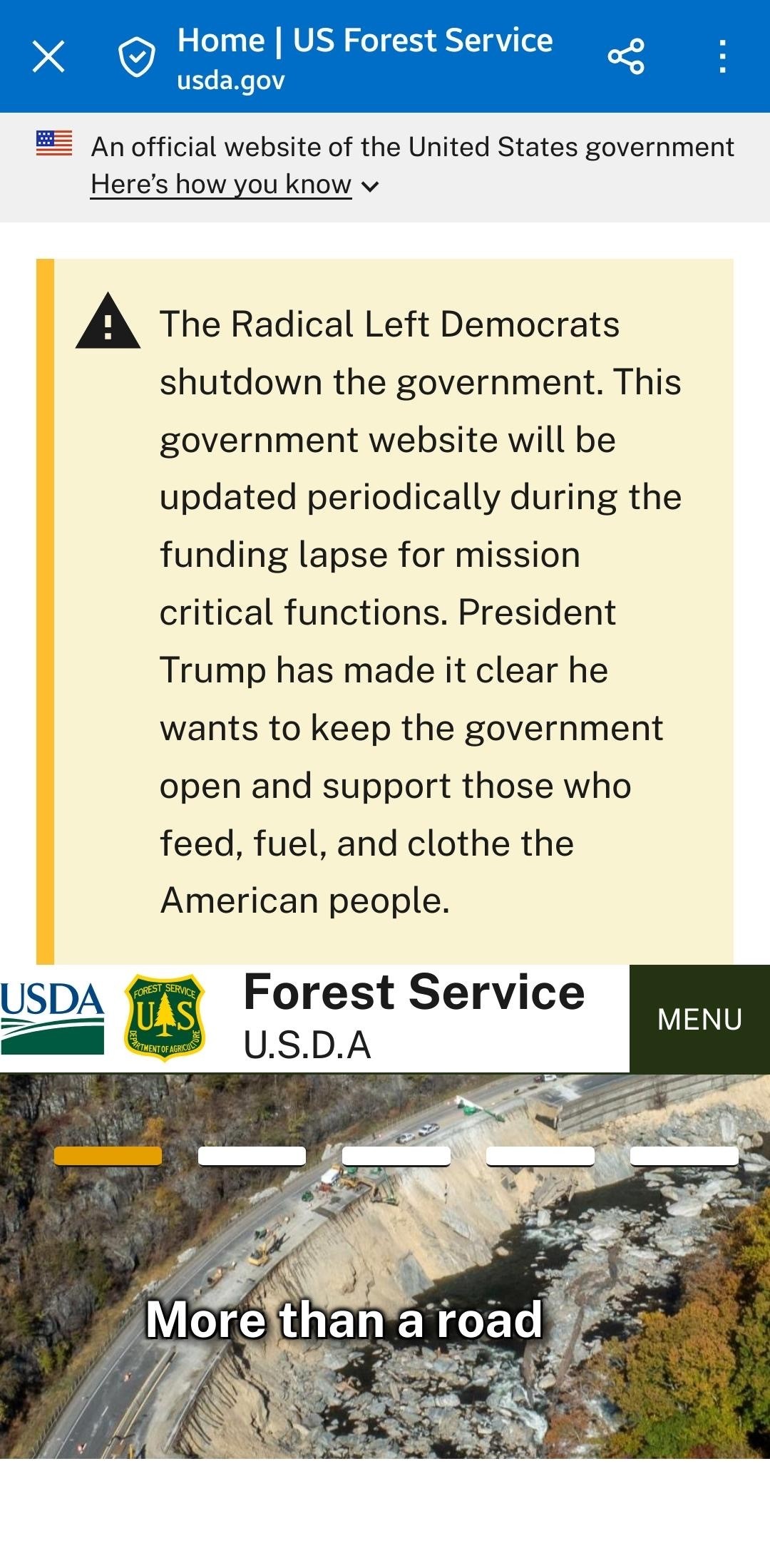Switch to the fourth carousel slide

[540, 1156]
